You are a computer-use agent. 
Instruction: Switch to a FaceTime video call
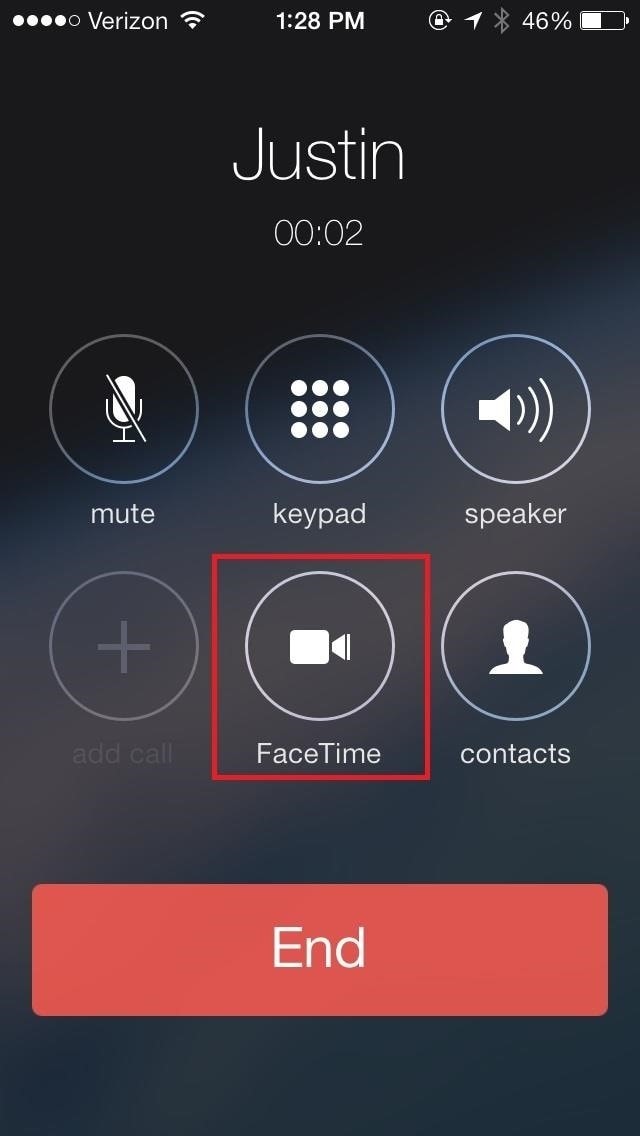(320, 646)
